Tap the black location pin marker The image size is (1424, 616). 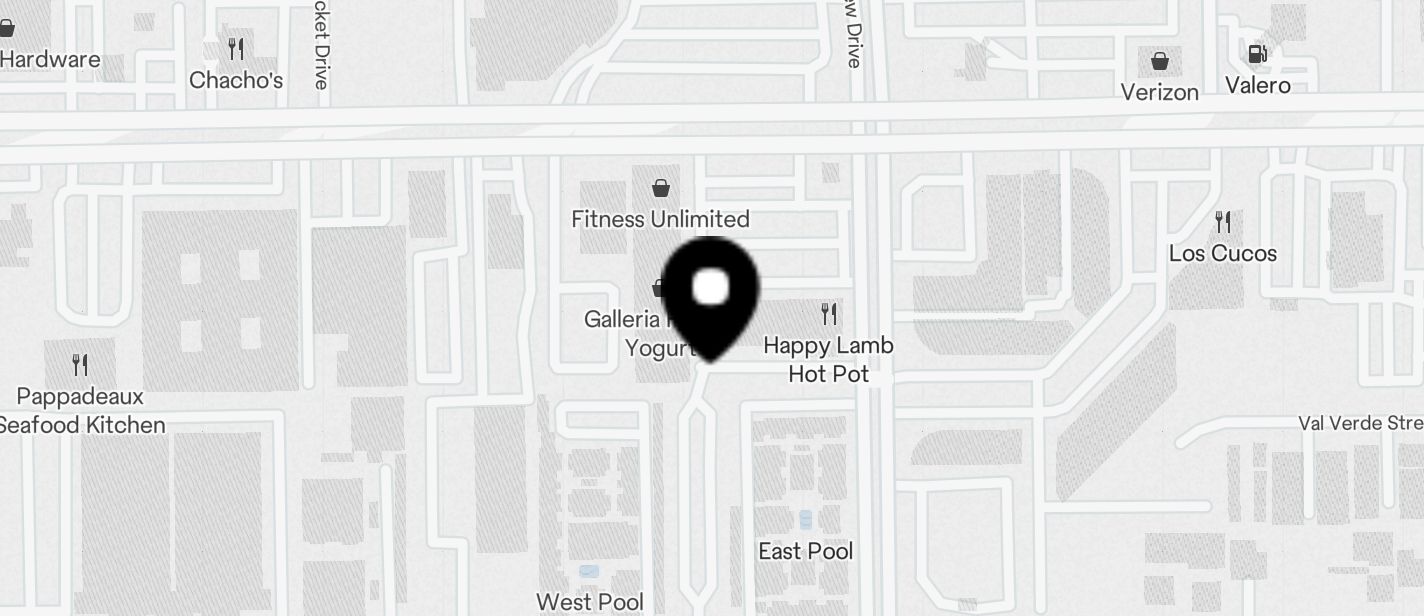(711, 295)
